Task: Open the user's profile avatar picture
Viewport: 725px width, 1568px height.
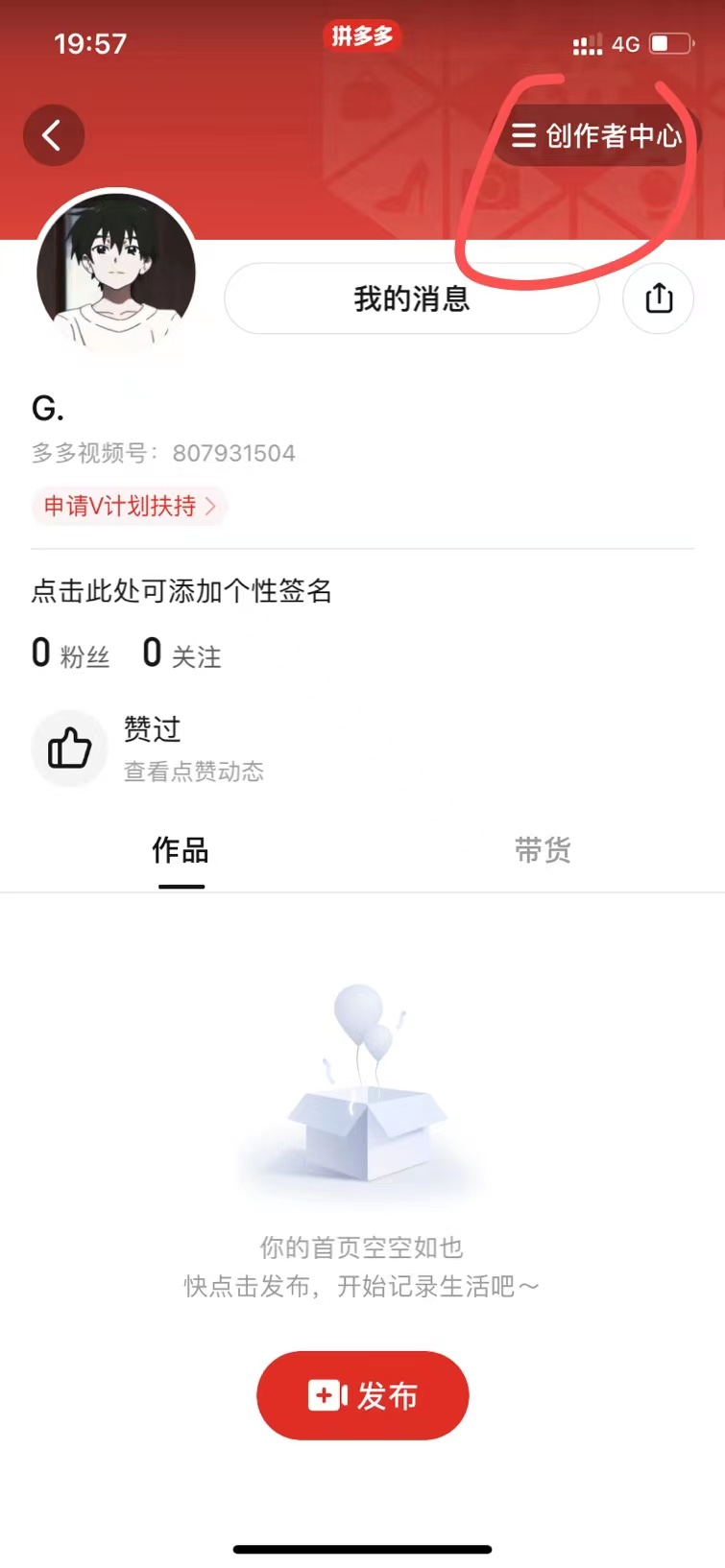Action: [115, 273]
